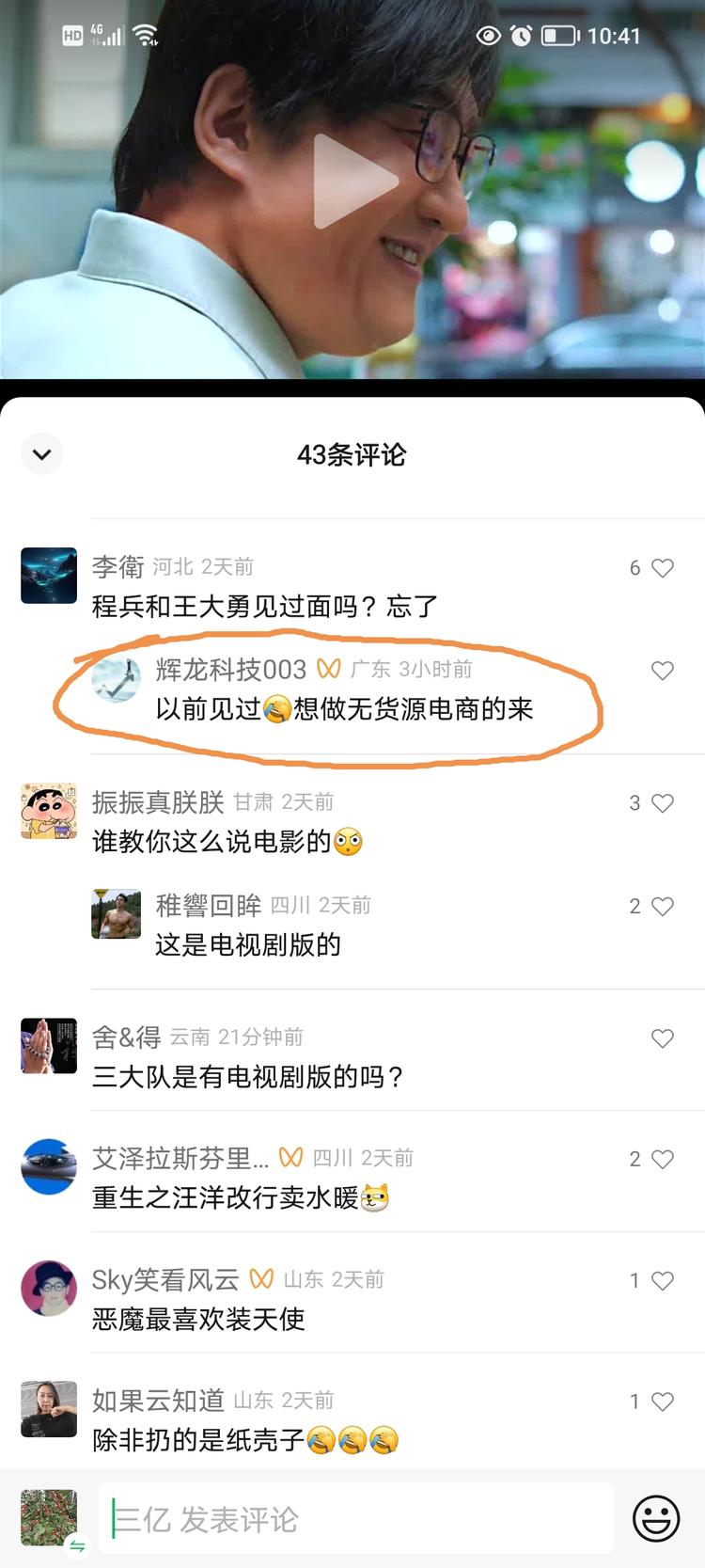Tap the alarm clock icon in the status bar
Image resolution: width=705 pixels, height=1568 pixels.
click(x=520, y=35)
